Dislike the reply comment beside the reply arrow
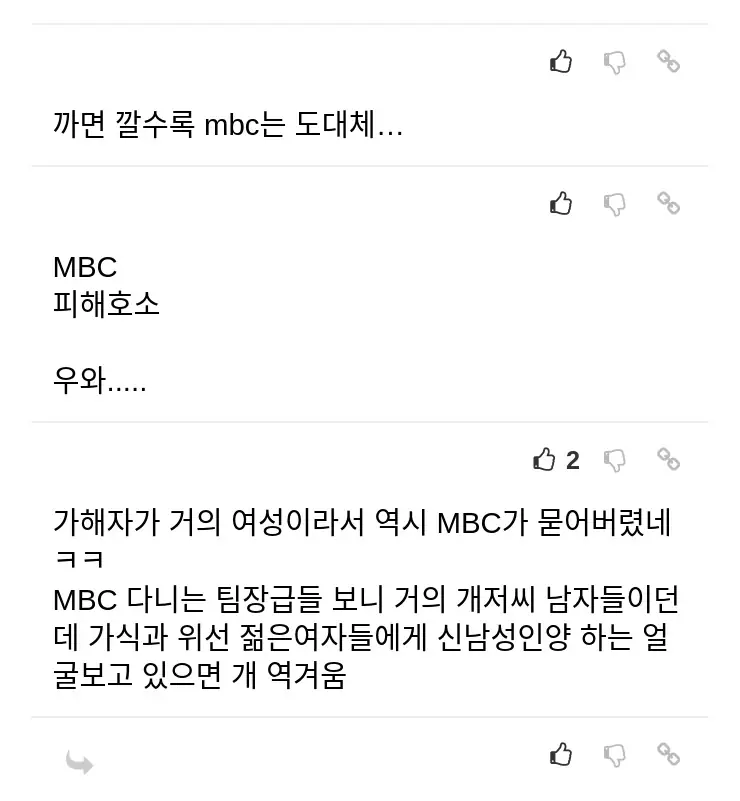 pyautogui.click(x=615, y=754)
